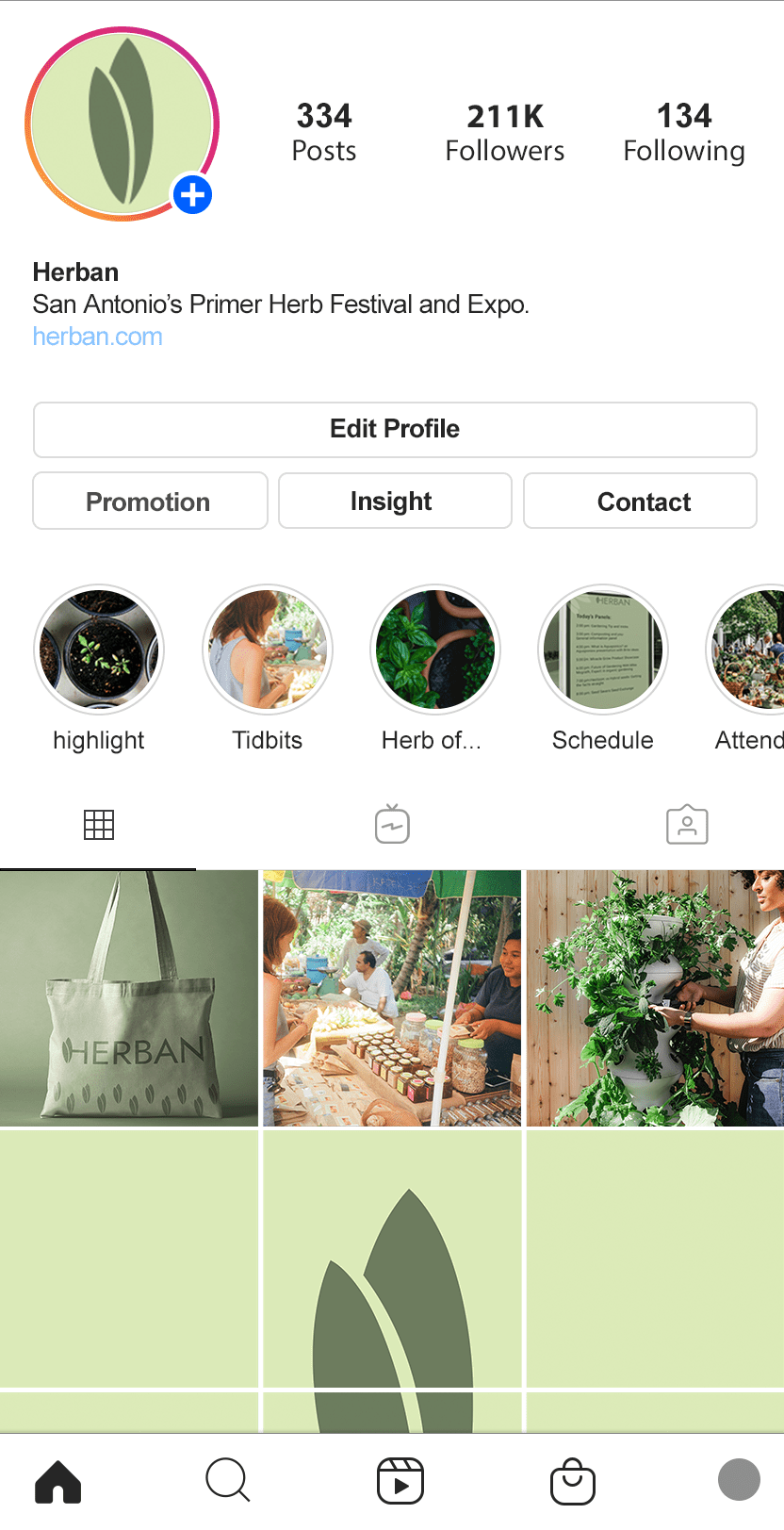
Task: View the Herb of... story highlight
Action: click(435, 650)
